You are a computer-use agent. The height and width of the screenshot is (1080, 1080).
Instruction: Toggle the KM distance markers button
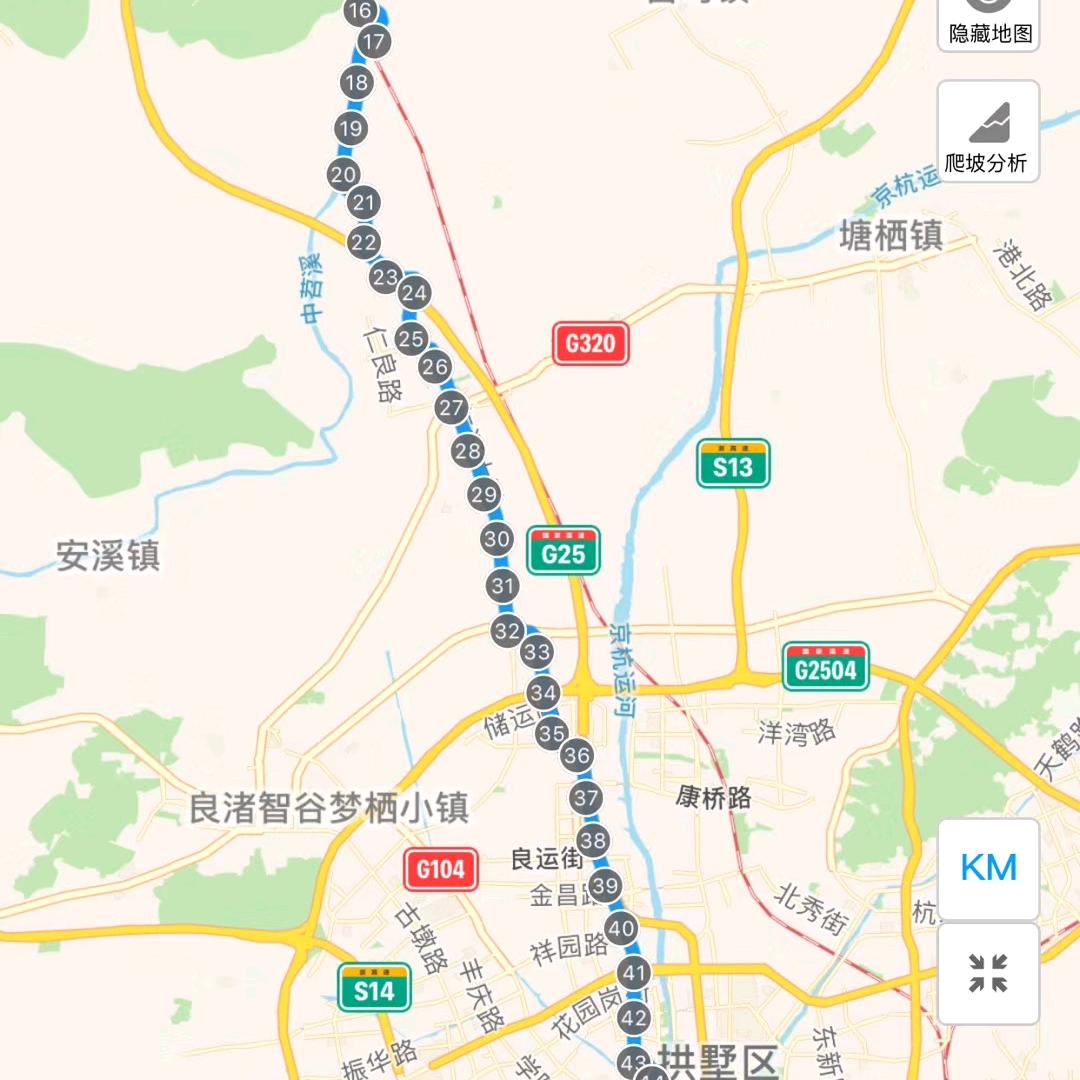pos(988,868)
